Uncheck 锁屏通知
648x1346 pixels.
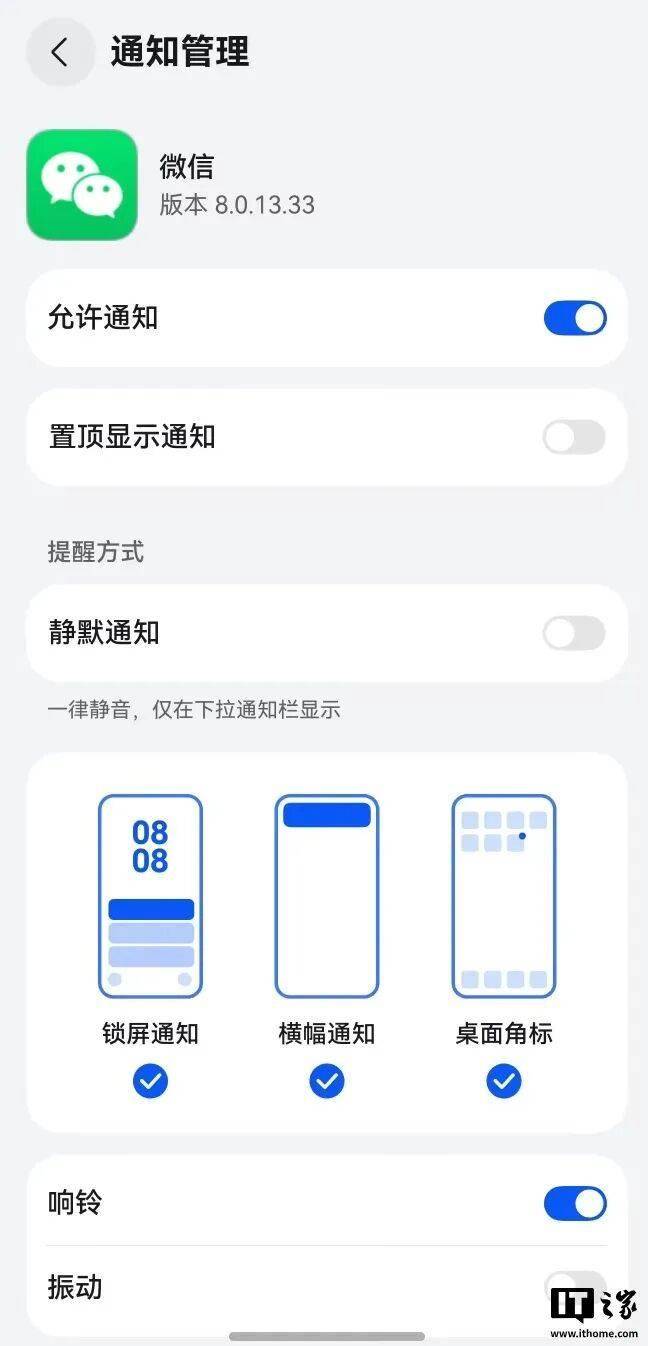click(150, 1081)
